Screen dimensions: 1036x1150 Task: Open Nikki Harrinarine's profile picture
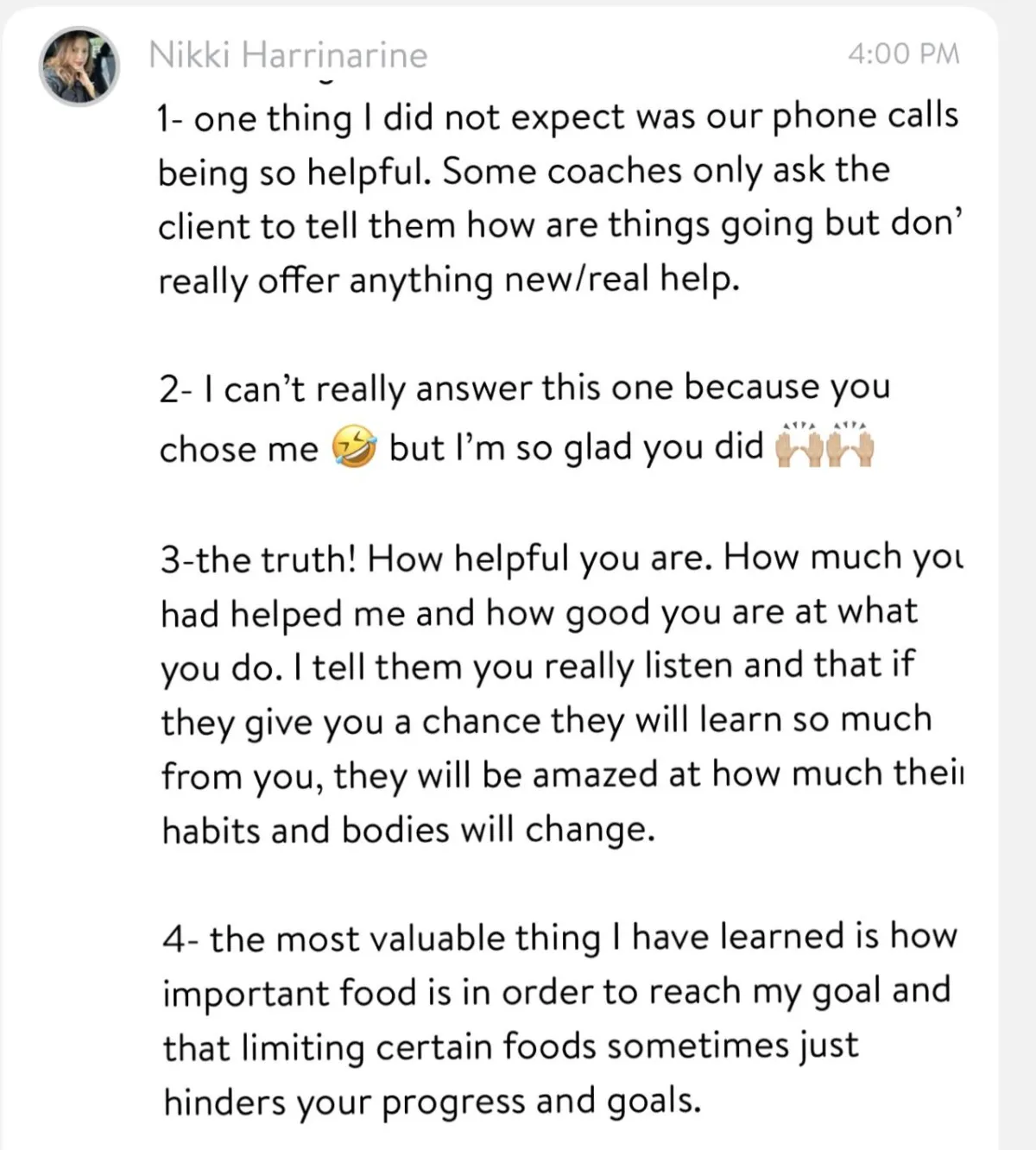79,66
